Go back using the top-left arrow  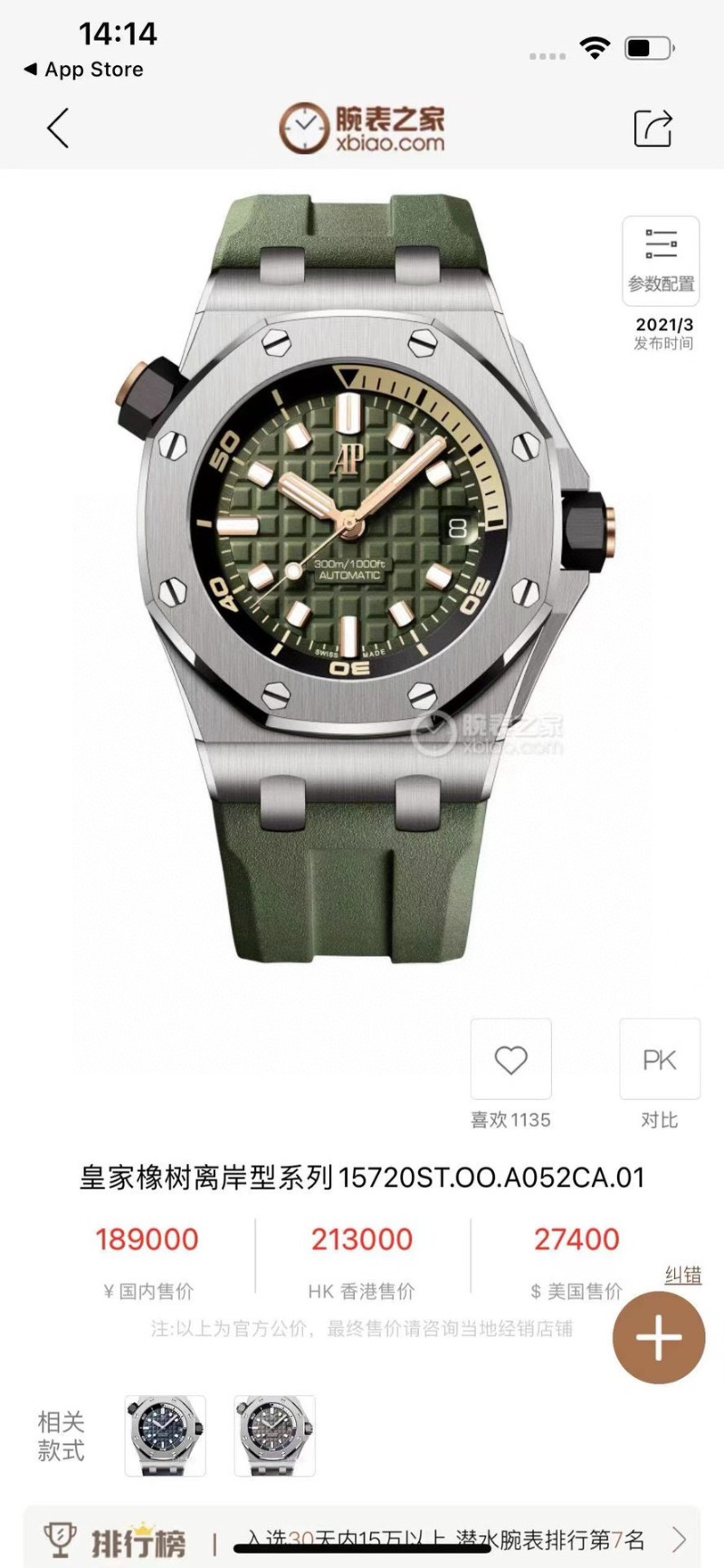coord(58,128)
